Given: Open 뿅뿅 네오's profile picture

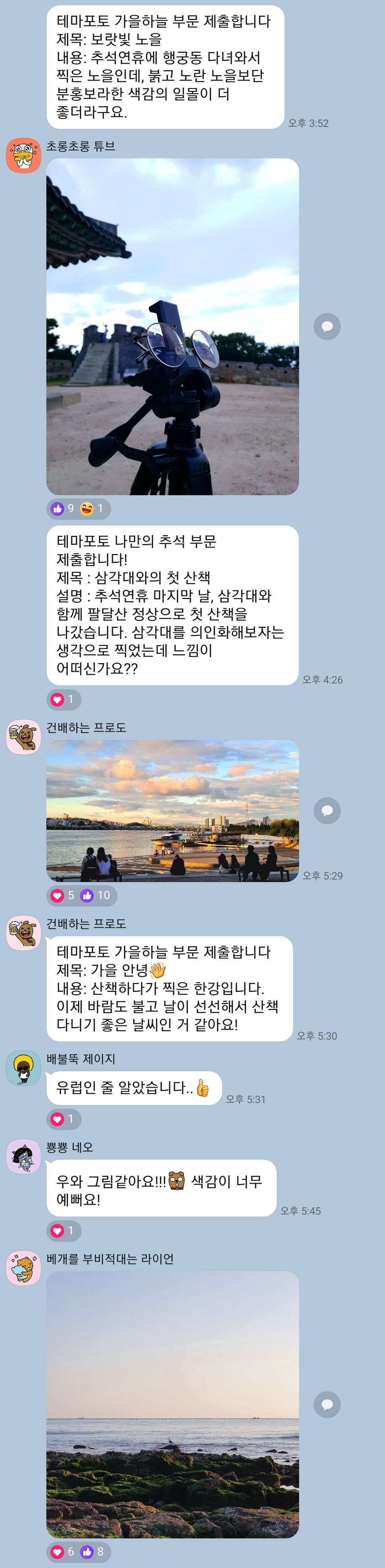Looking at the screenshot, I should tap(23, 1156).
